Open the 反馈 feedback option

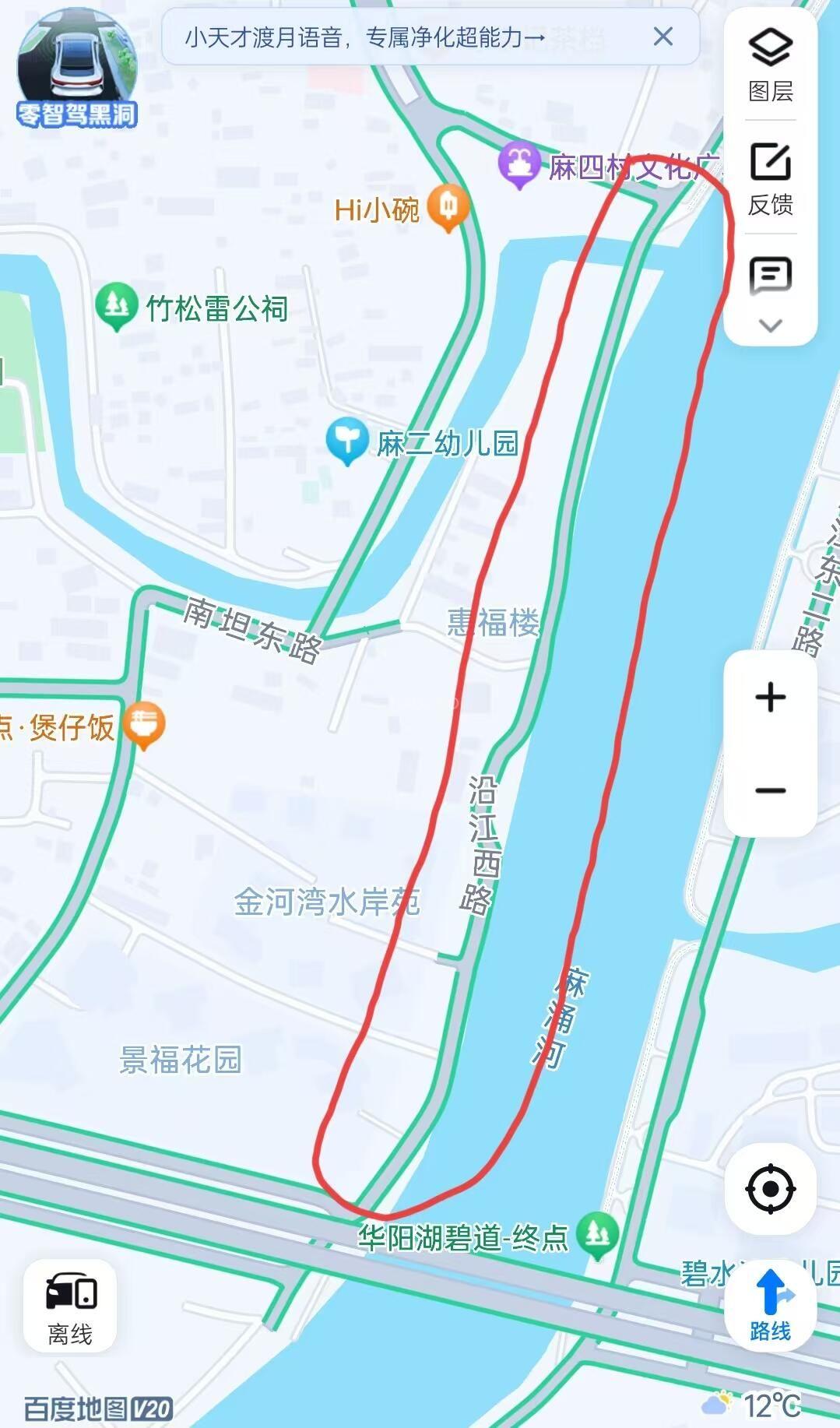click(x=770, y=178)
